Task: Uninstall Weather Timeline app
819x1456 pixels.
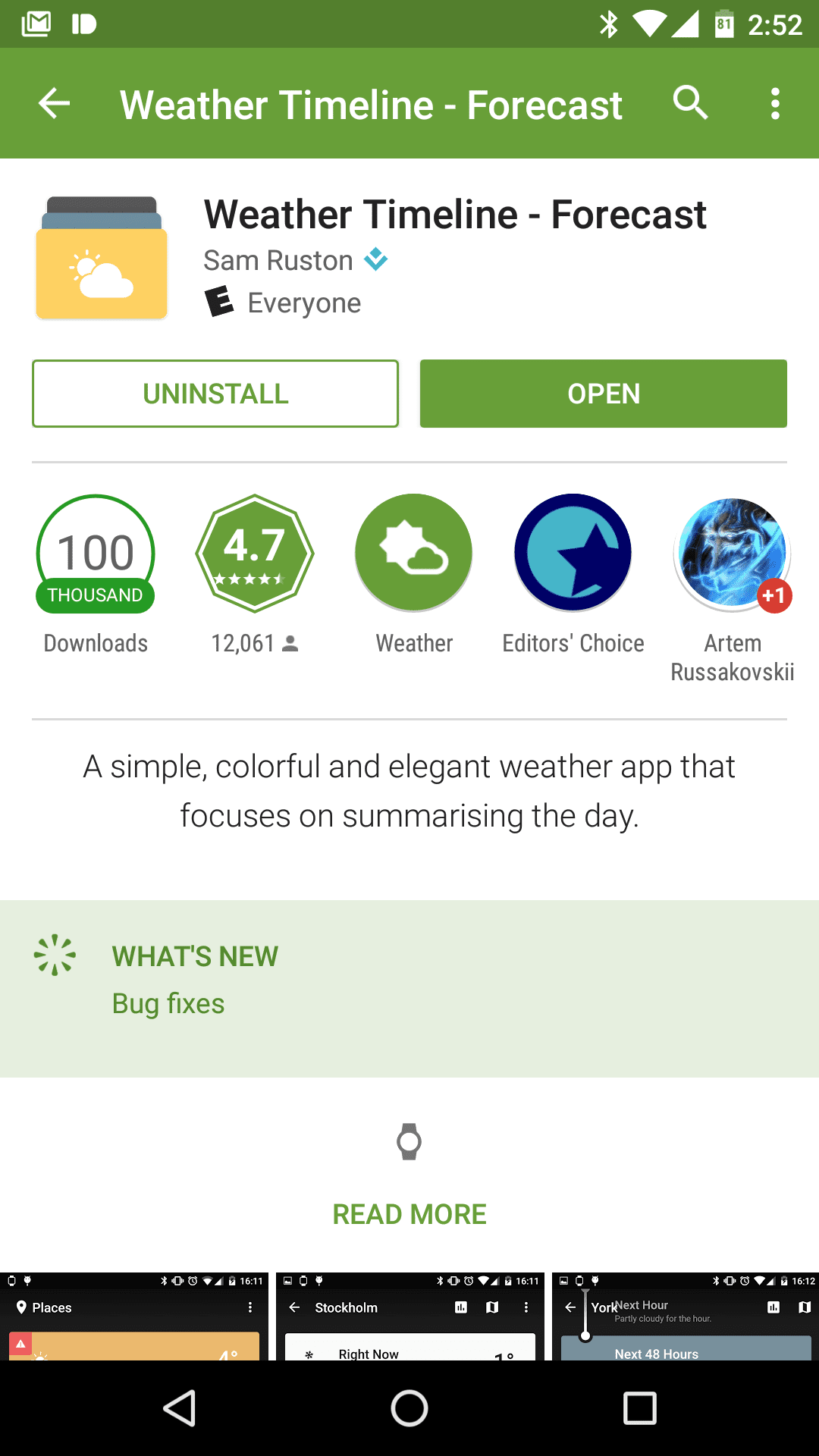Action: pyautogui.click(x=215, y=394)
